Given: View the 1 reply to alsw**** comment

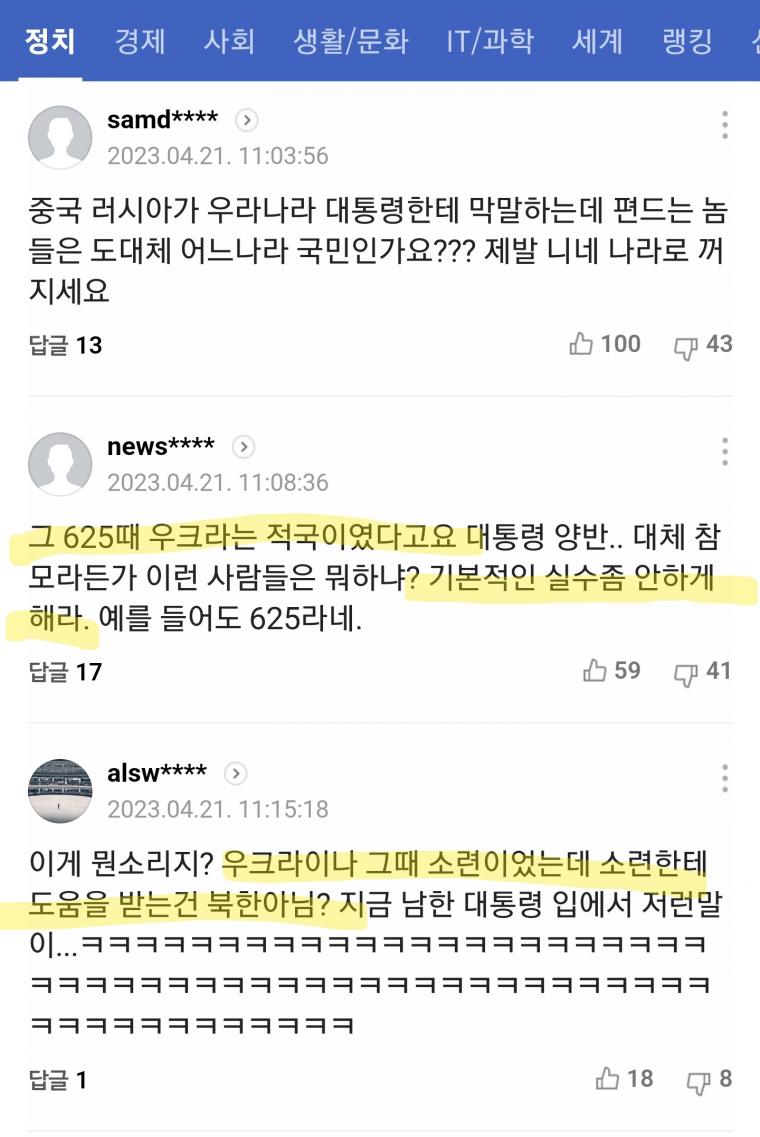Looking at the screenshot, I should point(58,1080).
